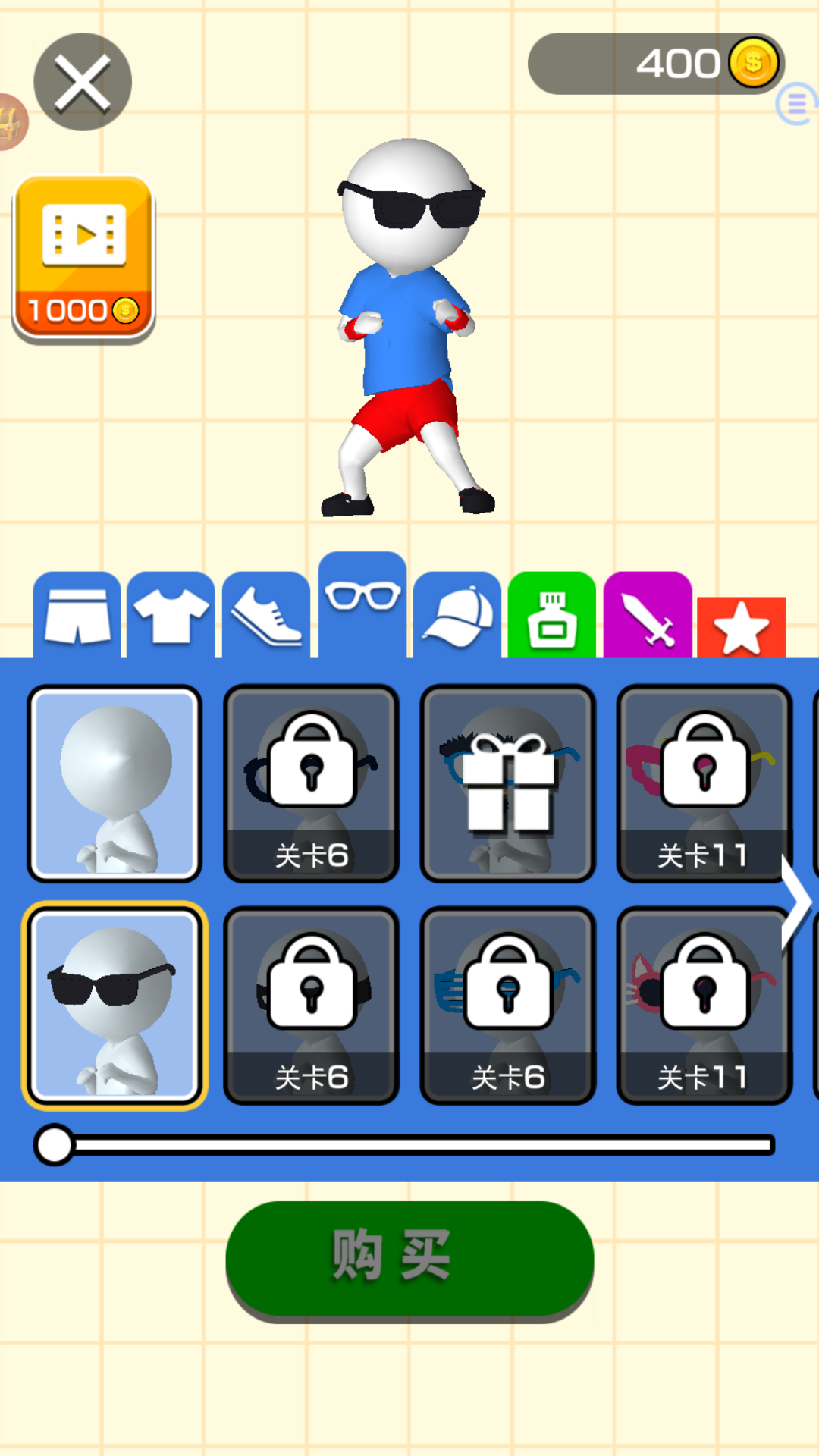Switch to the shorts tab
819x1456 pixels.
77,616
